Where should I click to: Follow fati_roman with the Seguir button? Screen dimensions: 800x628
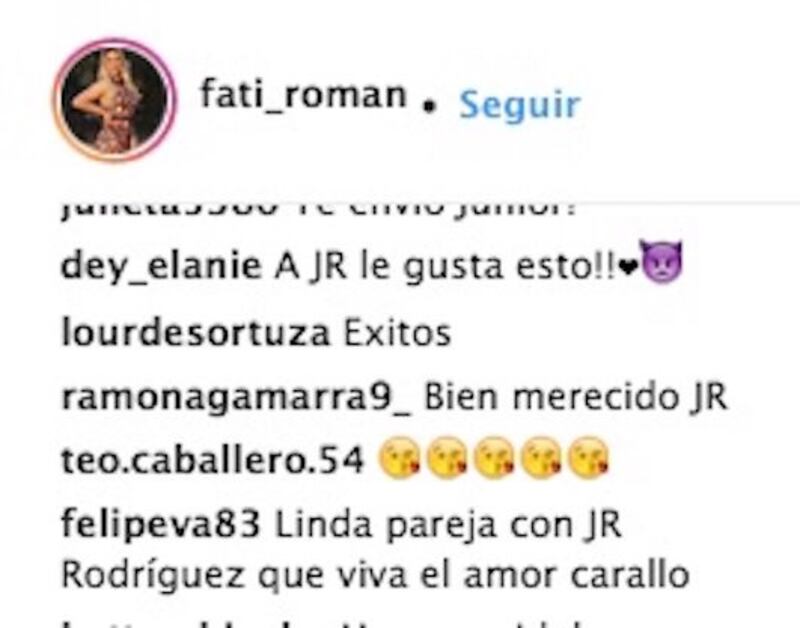pyautogui.click(x=519, y=104)
